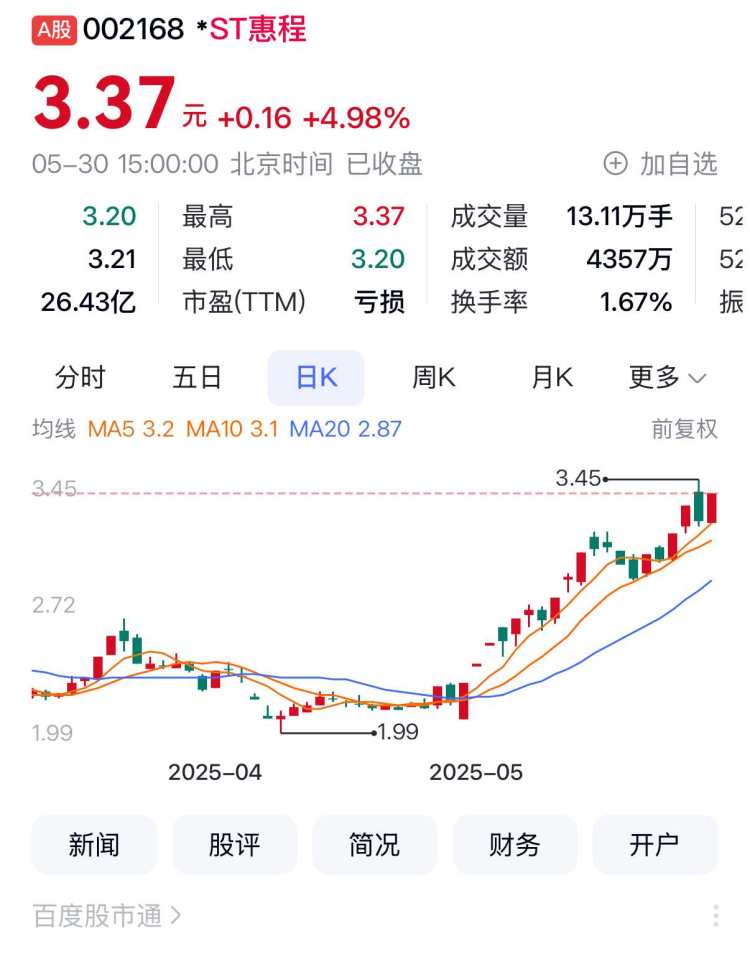
Task: Change the 前复权 adjustment setting
Action: click(x=684, y=429)
